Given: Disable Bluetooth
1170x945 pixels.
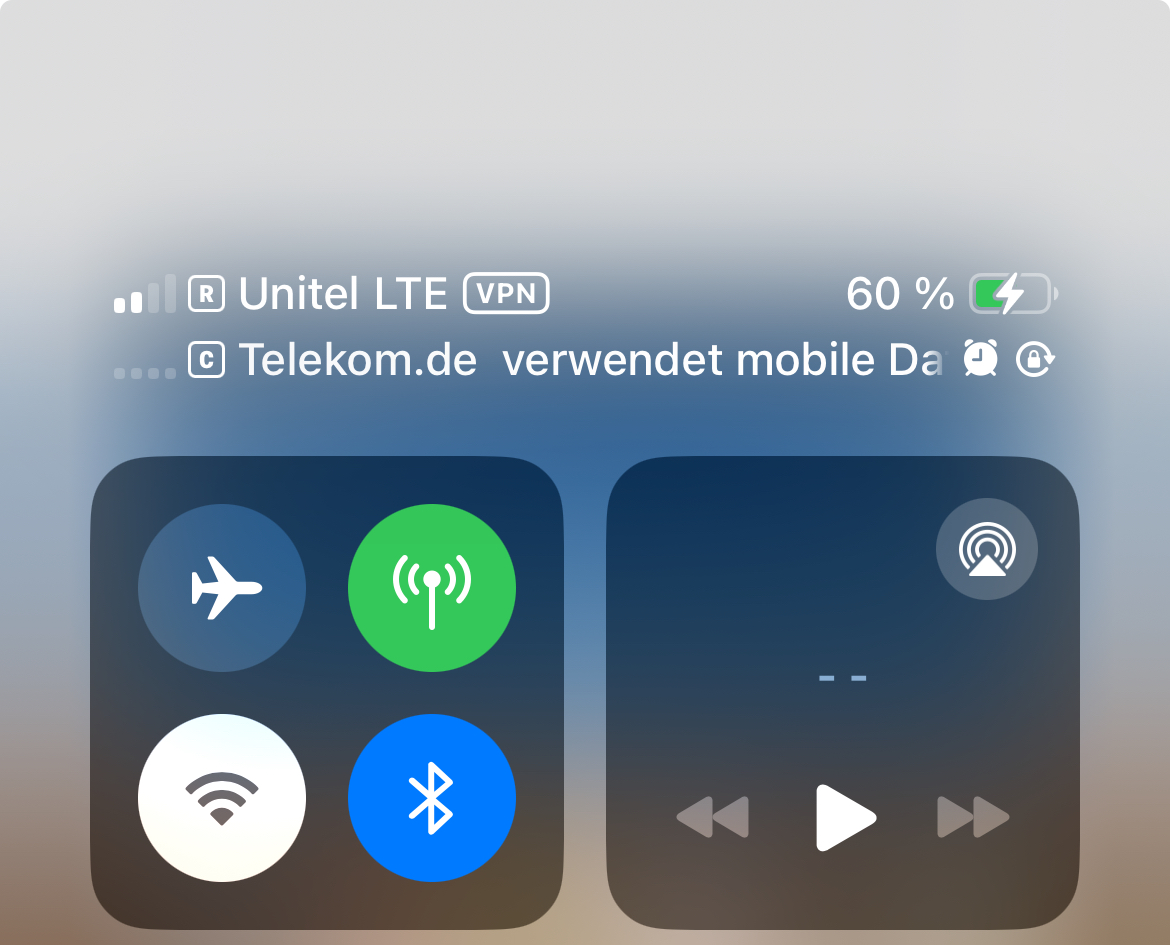Looking at the screenshot, I should (x=432, y=797).
